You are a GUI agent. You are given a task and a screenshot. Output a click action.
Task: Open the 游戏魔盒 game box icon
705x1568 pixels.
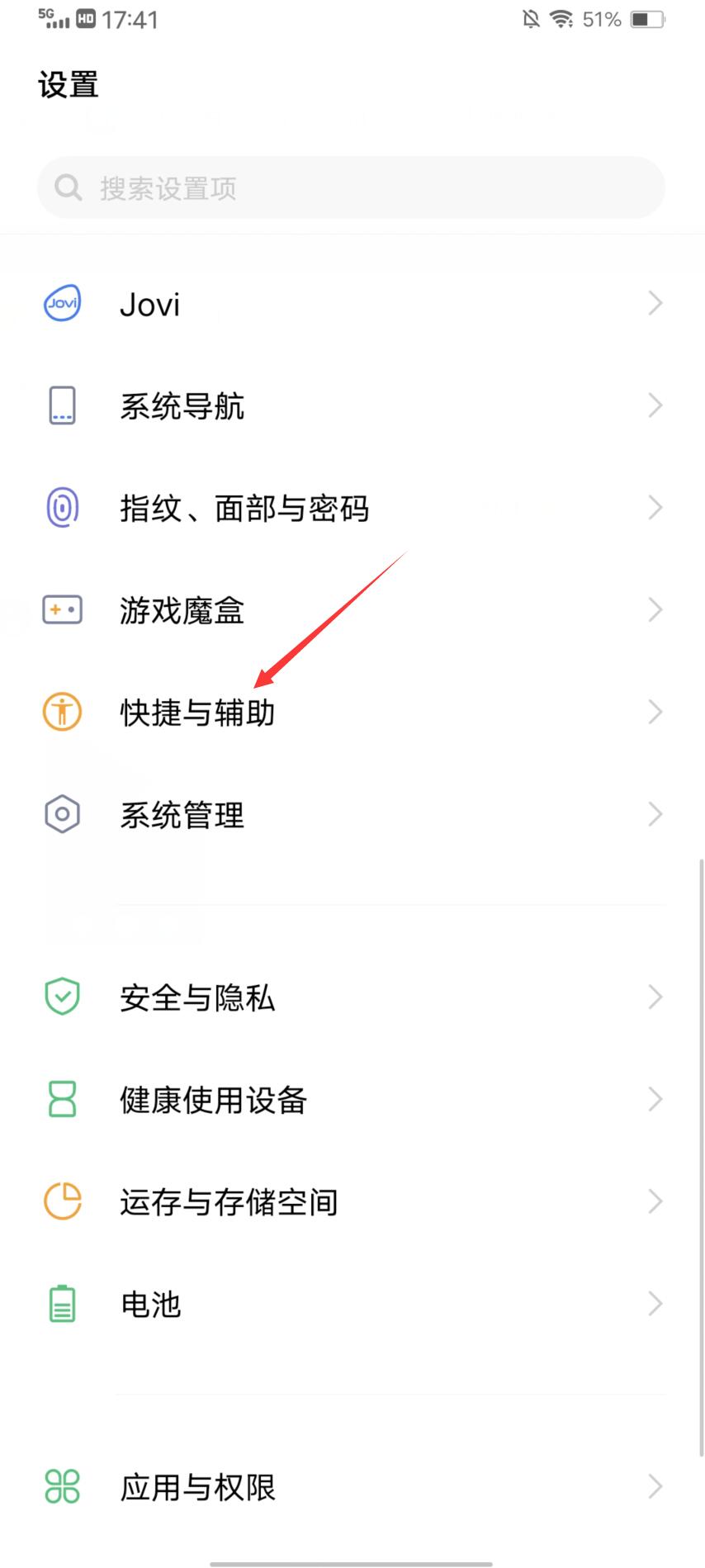pos(62,610)
